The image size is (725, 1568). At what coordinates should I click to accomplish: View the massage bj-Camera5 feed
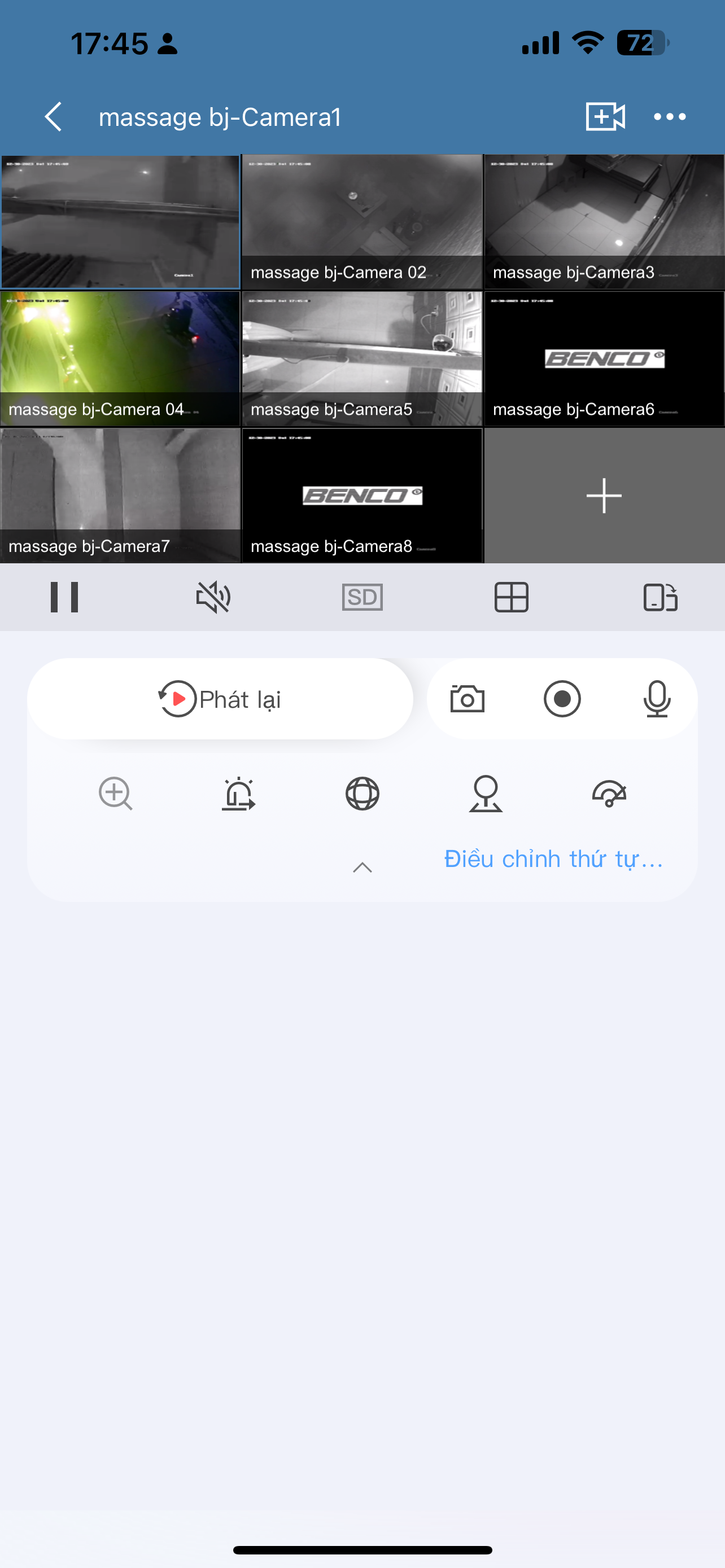pos(362,358)
